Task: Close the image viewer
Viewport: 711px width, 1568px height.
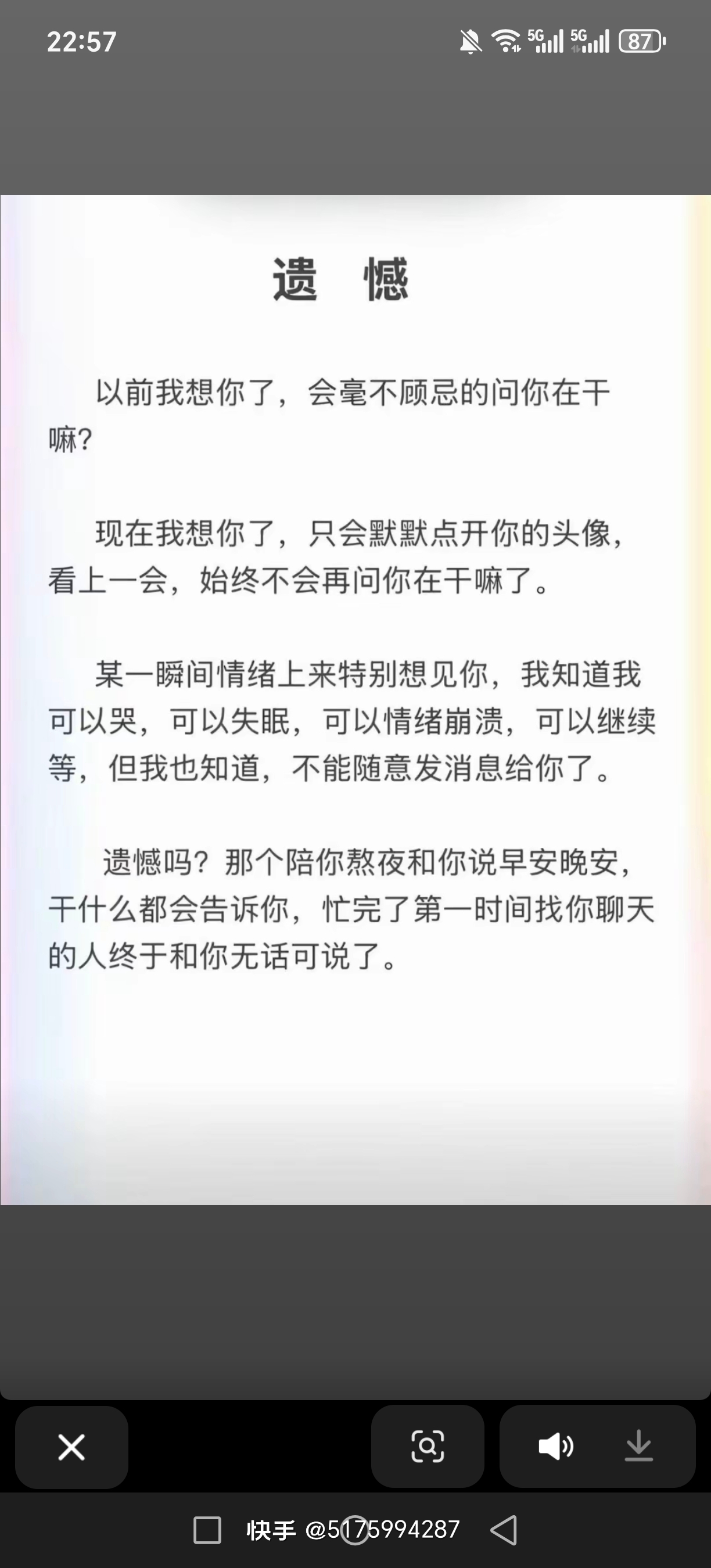Action: coord(71,1447)
